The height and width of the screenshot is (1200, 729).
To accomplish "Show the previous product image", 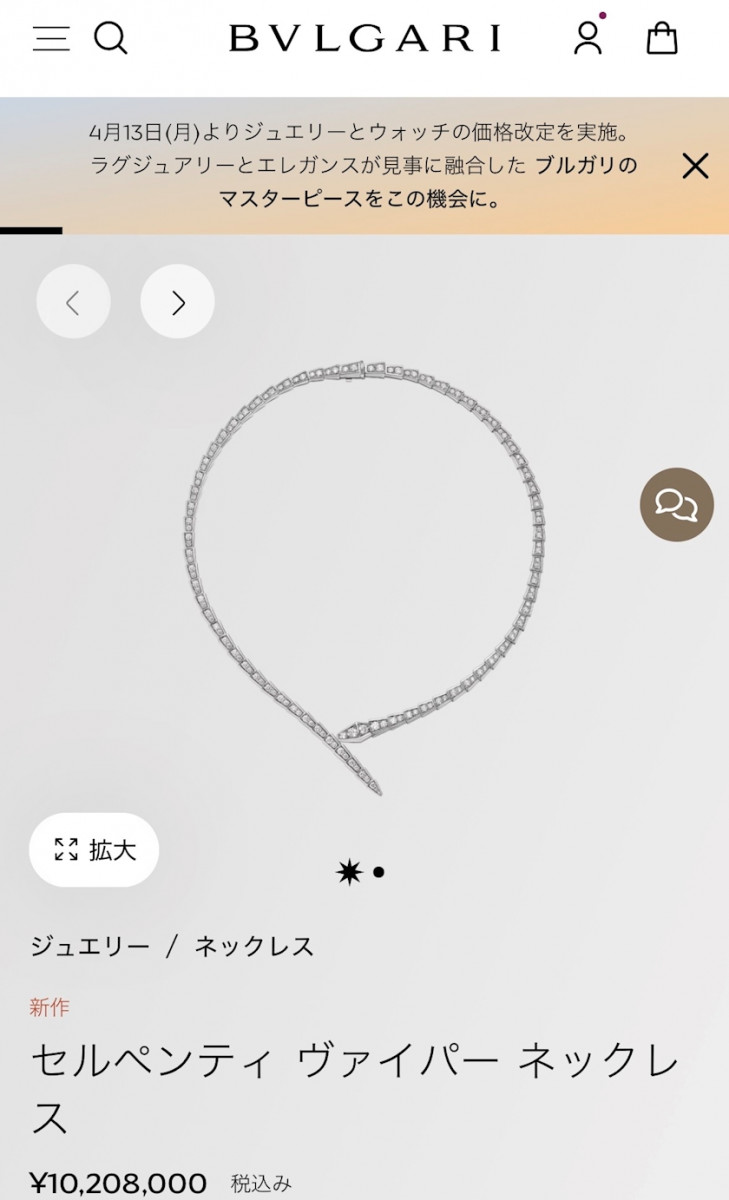I will pos(73,301).
